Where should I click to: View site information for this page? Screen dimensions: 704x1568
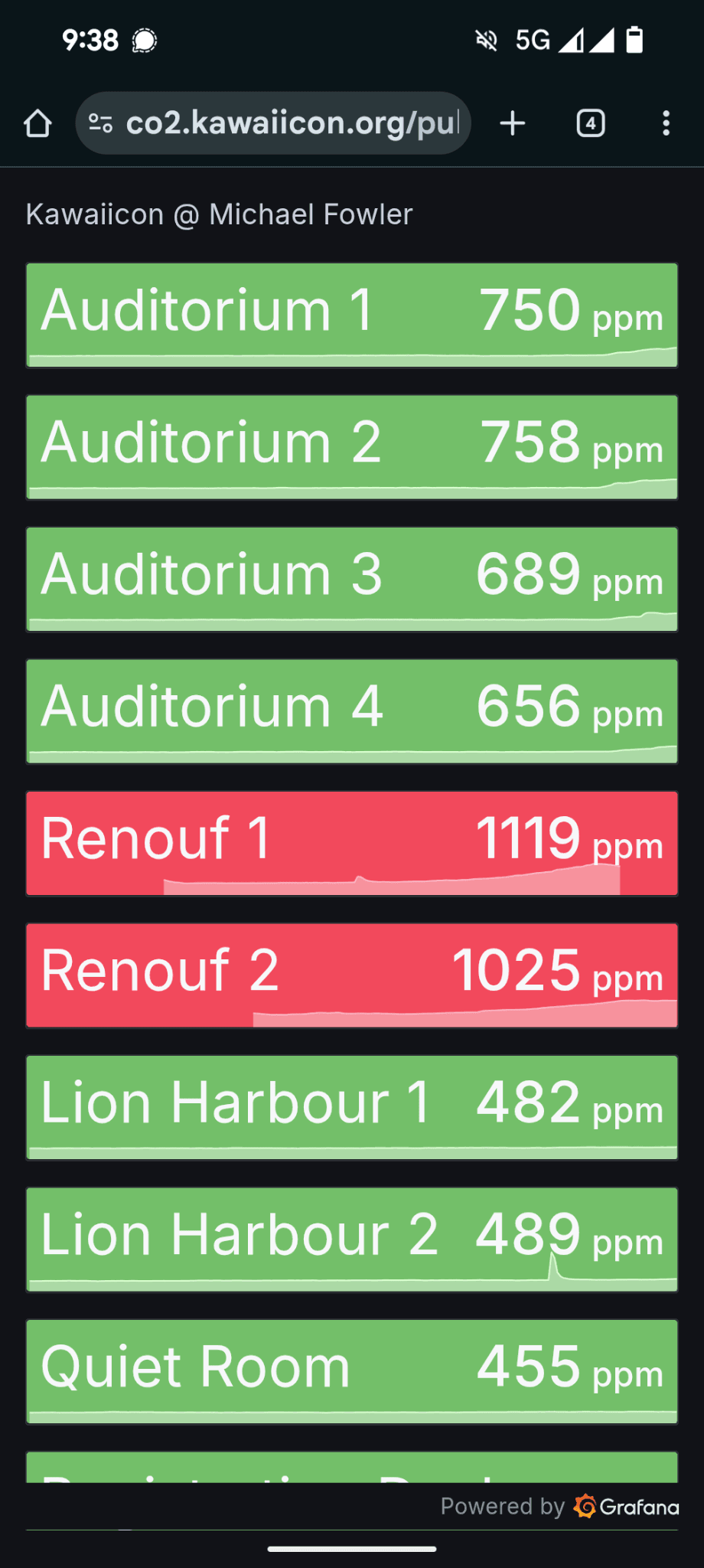click(x=100, y=123)
